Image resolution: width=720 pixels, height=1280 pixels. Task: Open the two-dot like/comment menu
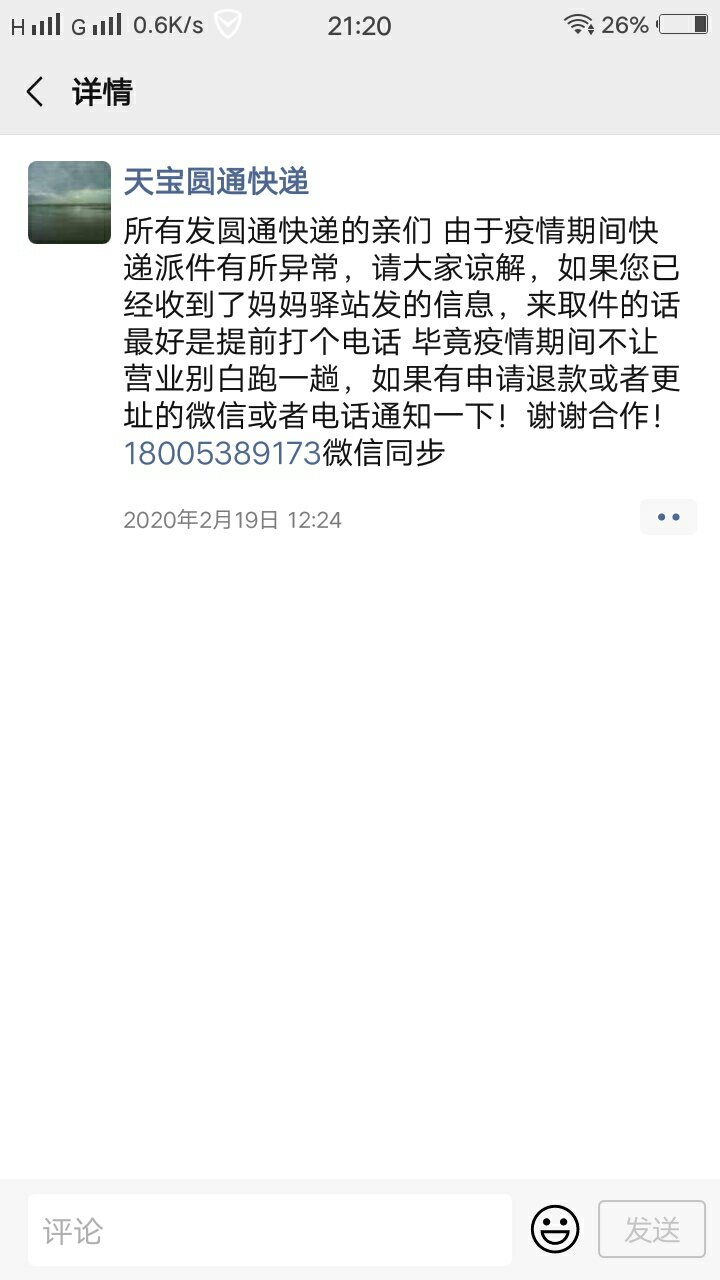coord(668,517)
